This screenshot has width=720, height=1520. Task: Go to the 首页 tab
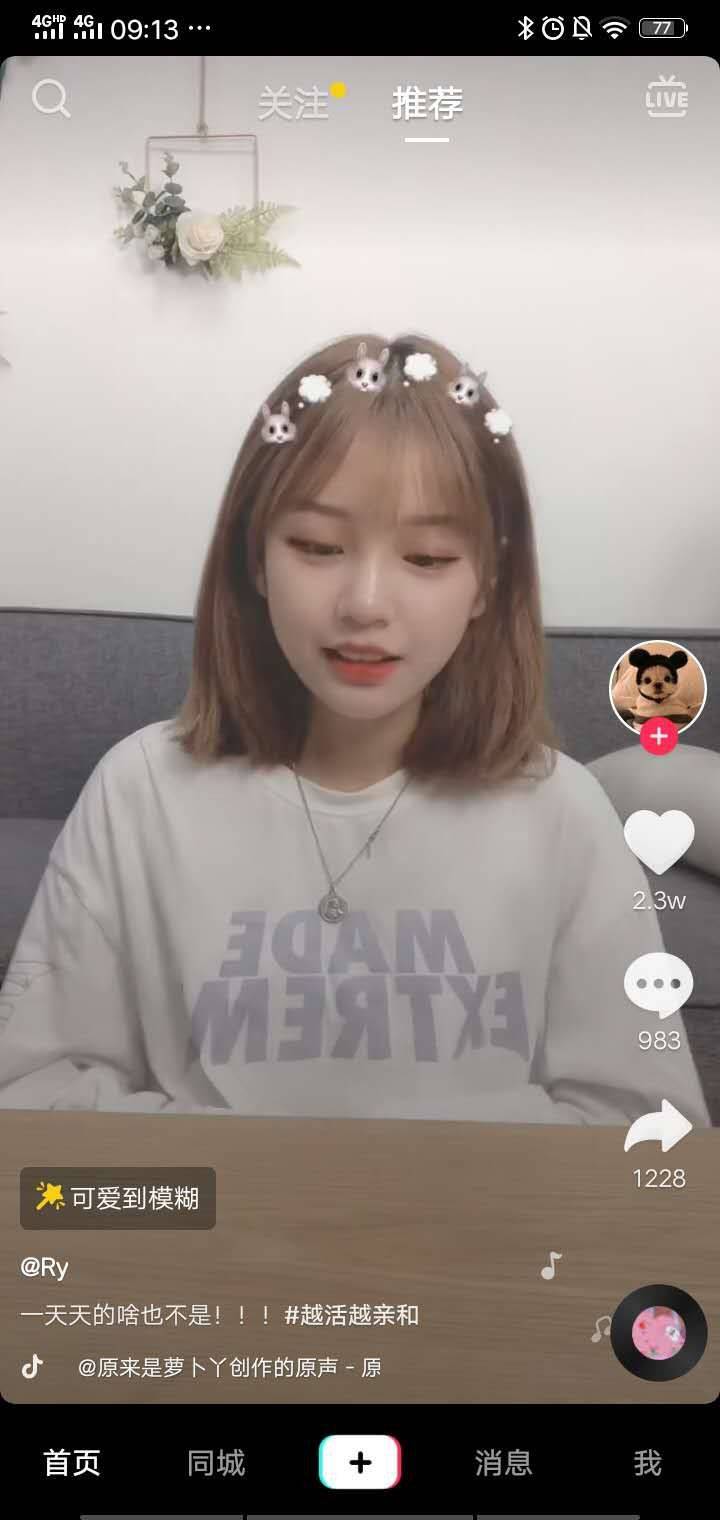pos(72,1463)
